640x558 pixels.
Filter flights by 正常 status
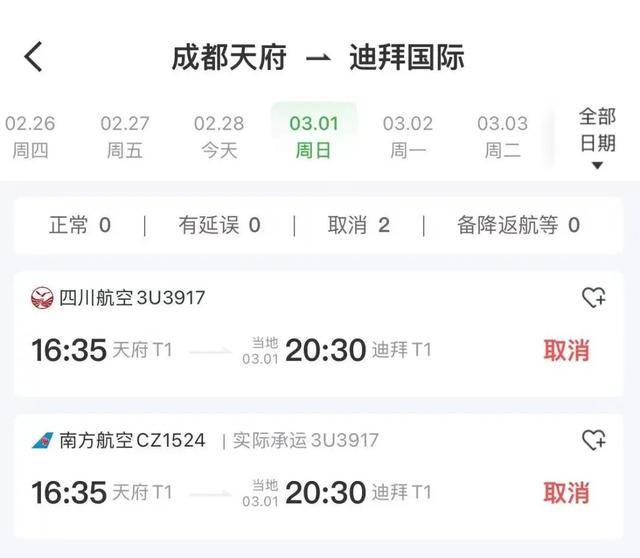point(80,225)
